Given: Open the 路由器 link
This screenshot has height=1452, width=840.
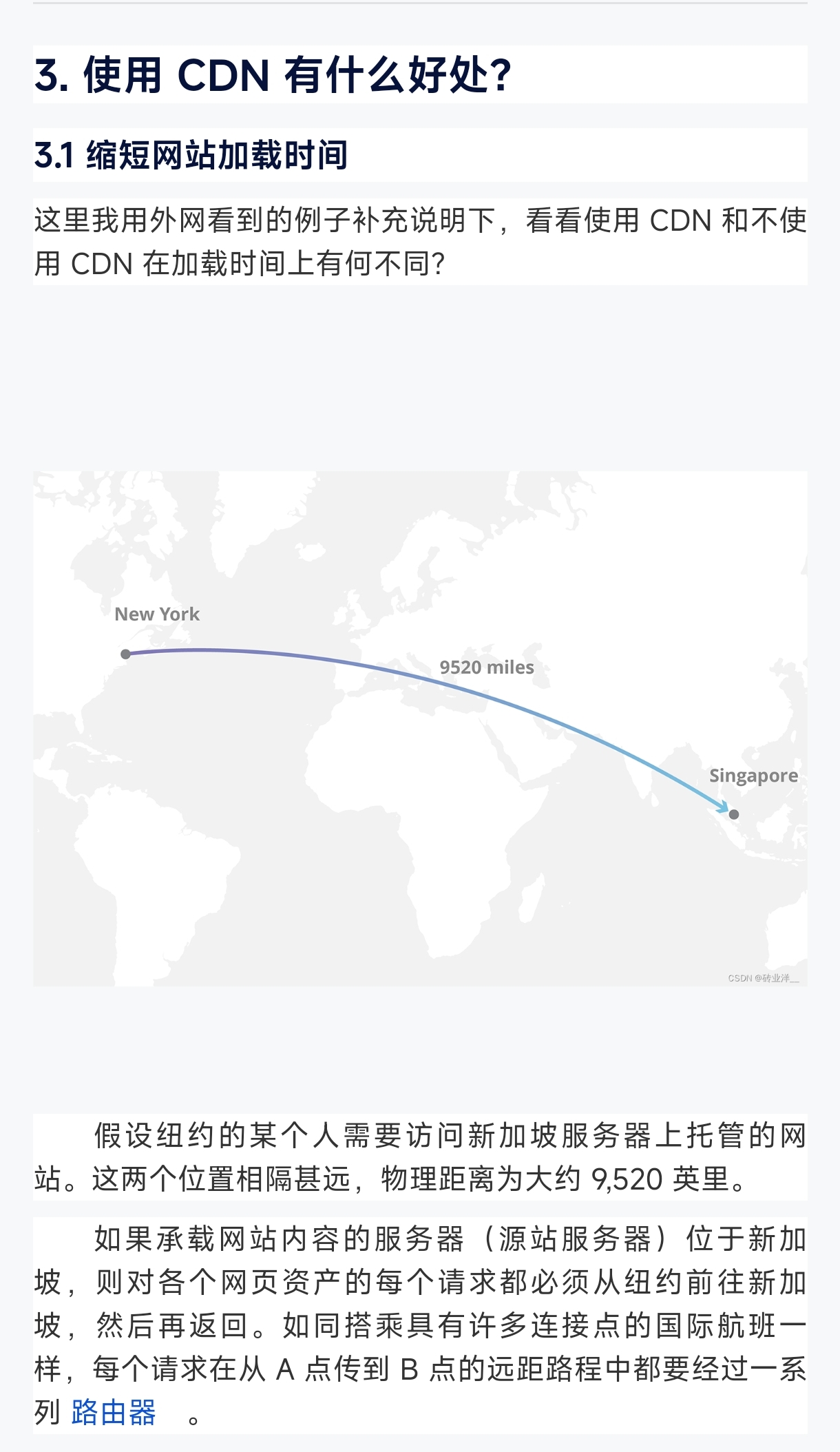Looking at the screenshot, I should tap(114, 1413).
